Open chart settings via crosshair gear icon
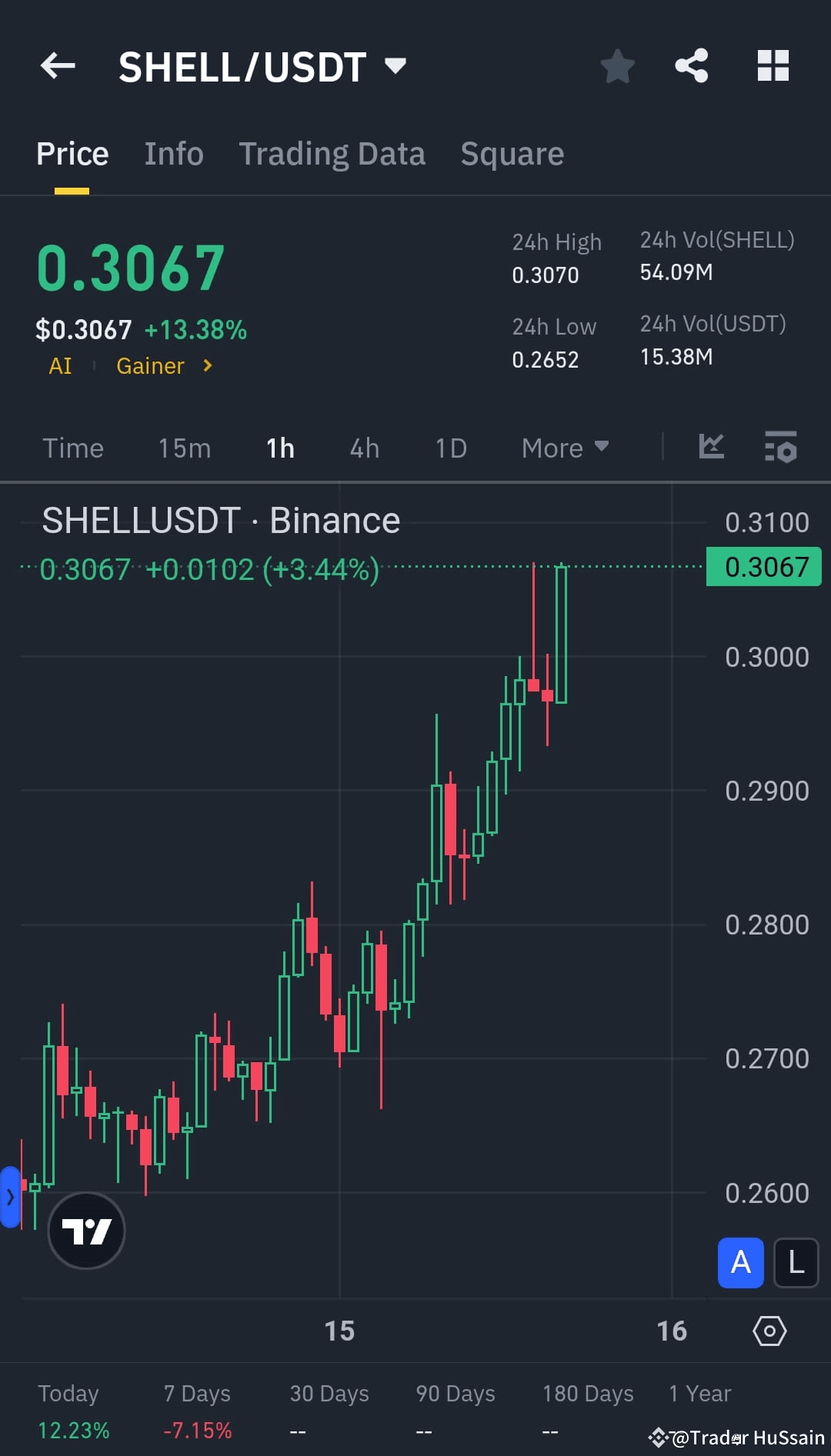 click(769, 1331)
